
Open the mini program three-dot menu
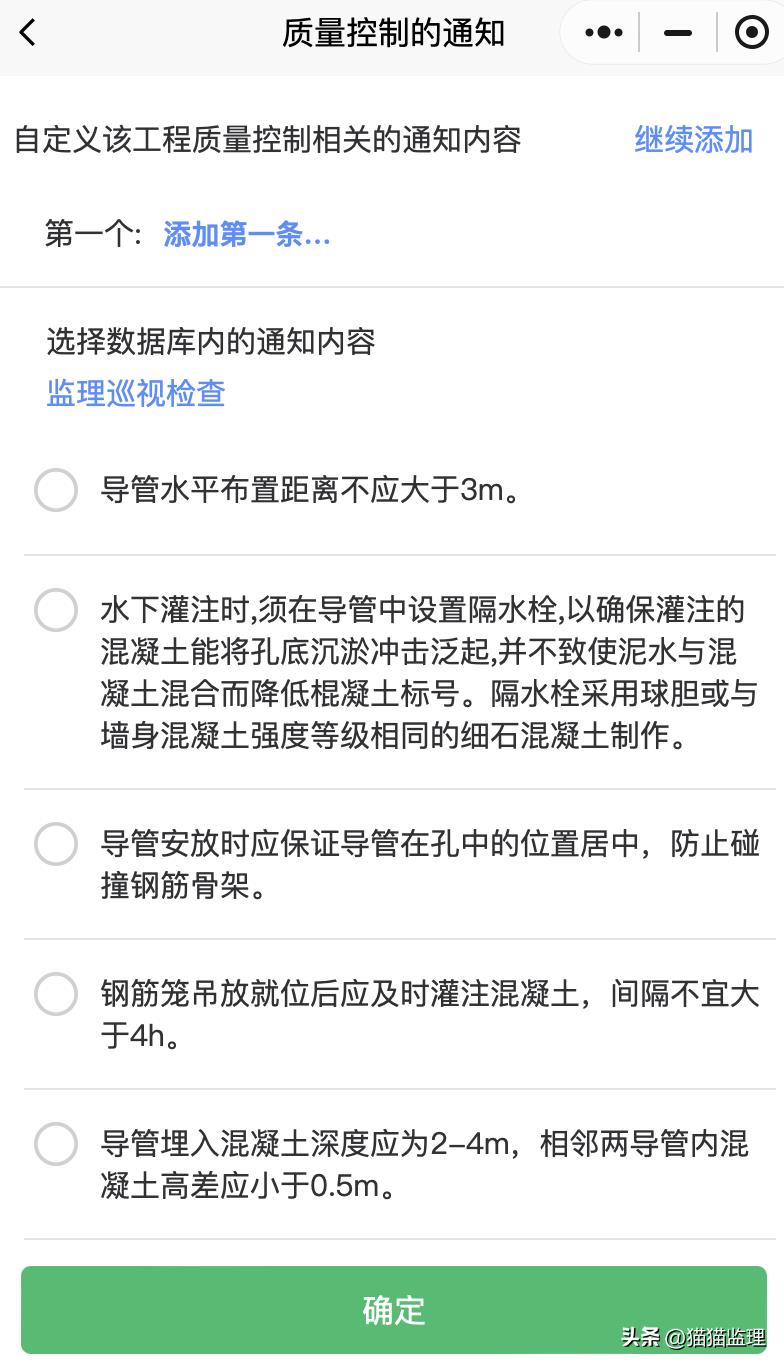(x=603, y=33)
